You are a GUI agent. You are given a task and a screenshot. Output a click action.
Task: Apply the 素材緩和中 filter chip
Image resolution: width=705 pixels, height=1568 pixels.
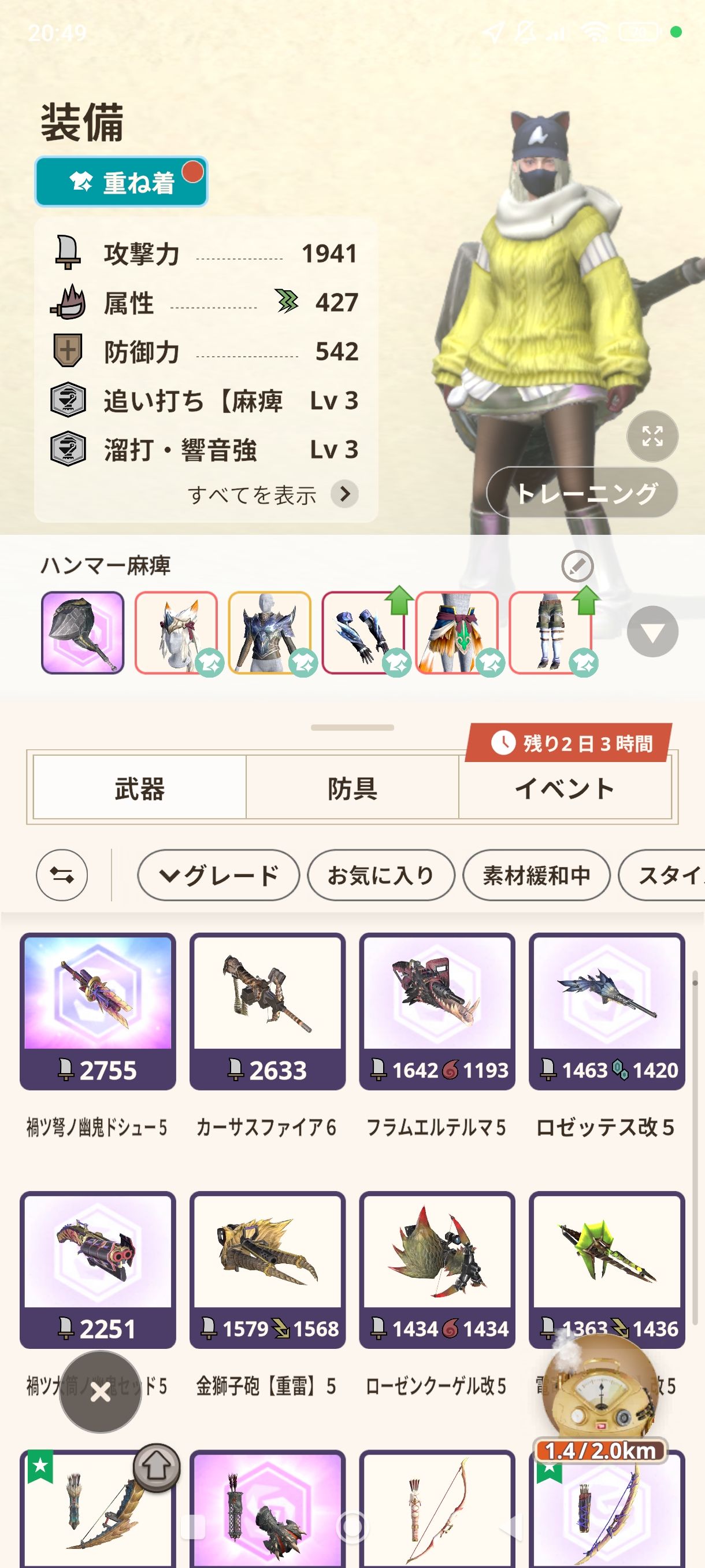pos(536,875)
